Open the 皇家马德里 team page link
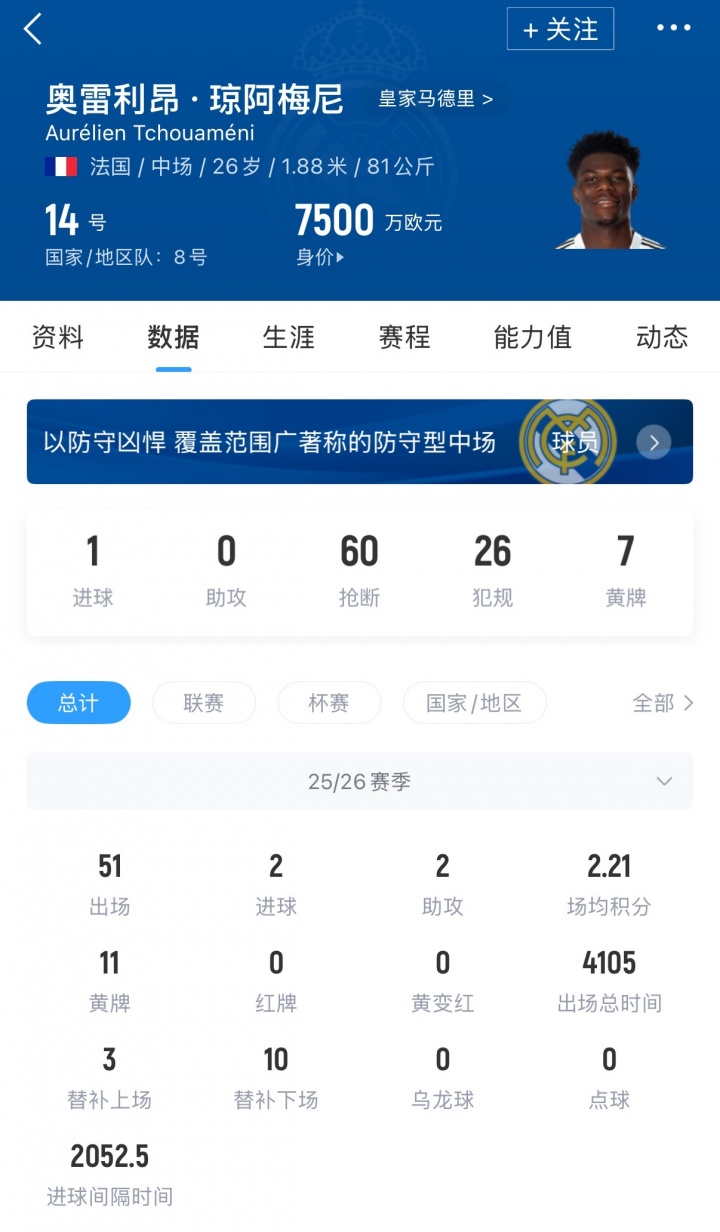720x1232 pixels. (432, 99)
